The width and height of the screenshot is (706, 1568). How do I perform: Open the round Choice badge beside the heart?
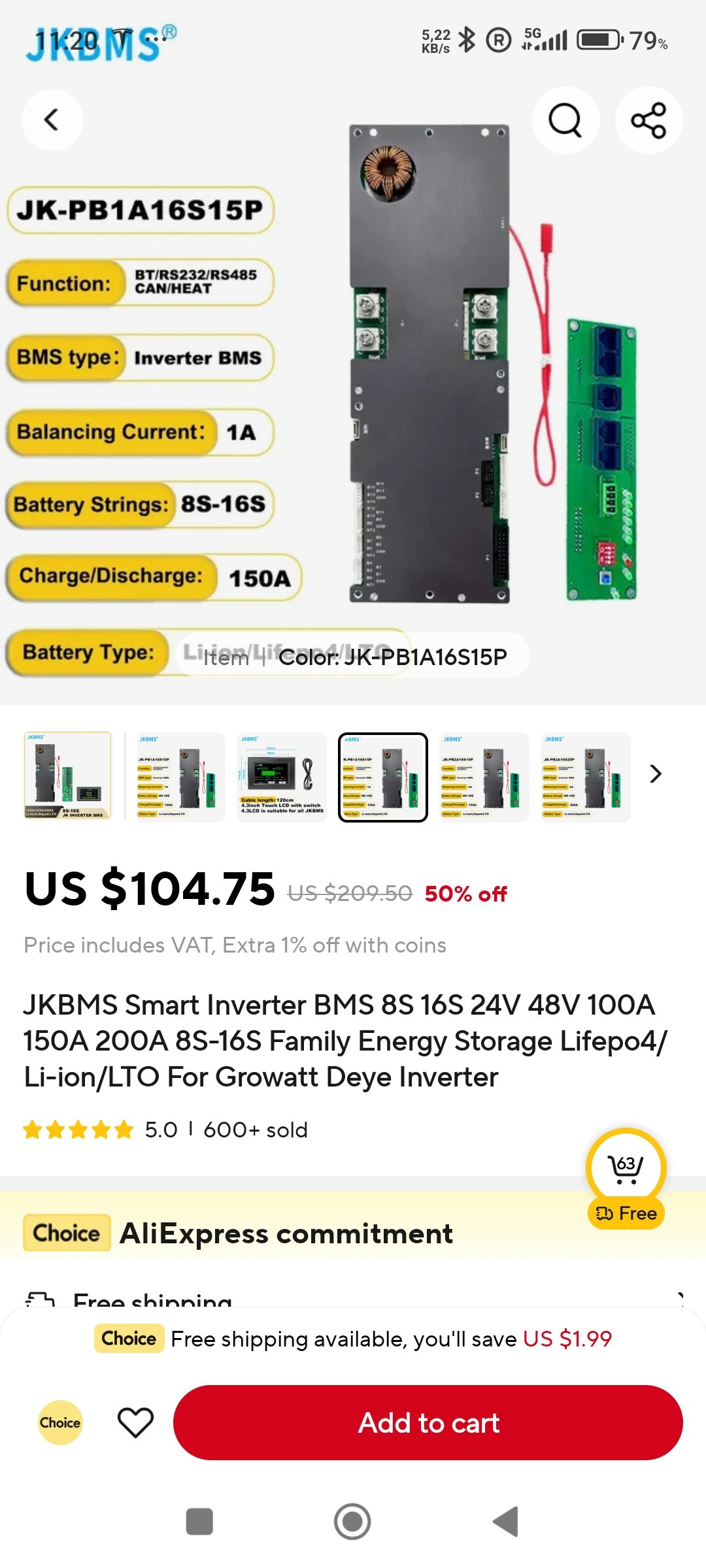pyautogui.click(x=60, y=1422)
